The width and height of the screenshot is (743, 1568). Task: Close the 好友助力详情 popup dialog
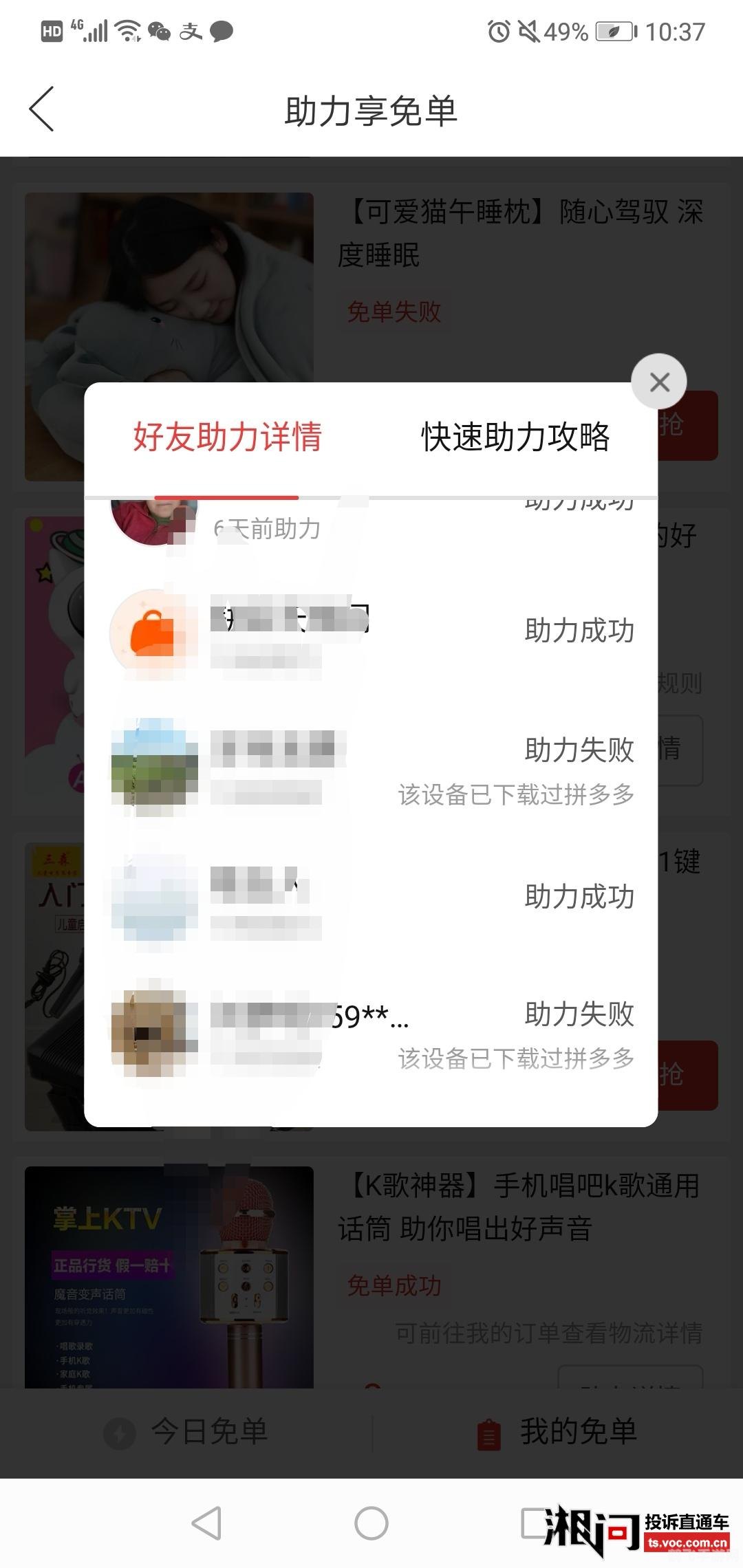(x=658, y=382)
